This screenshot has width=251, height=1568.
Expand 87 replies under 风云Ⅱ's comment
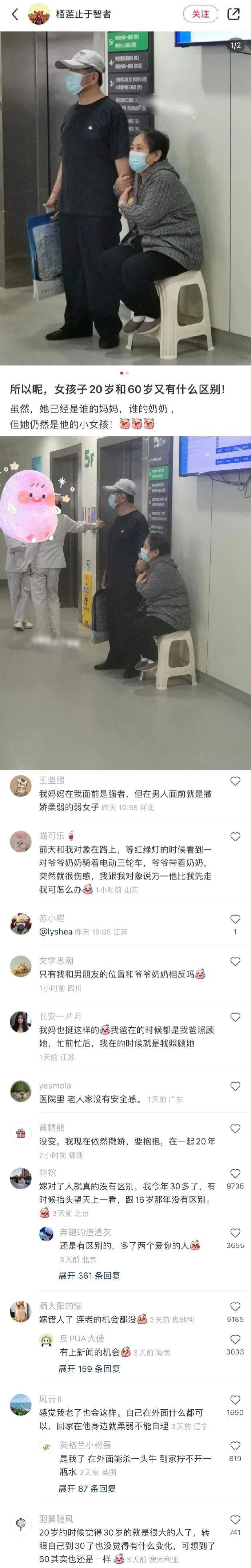(87, 1488)
